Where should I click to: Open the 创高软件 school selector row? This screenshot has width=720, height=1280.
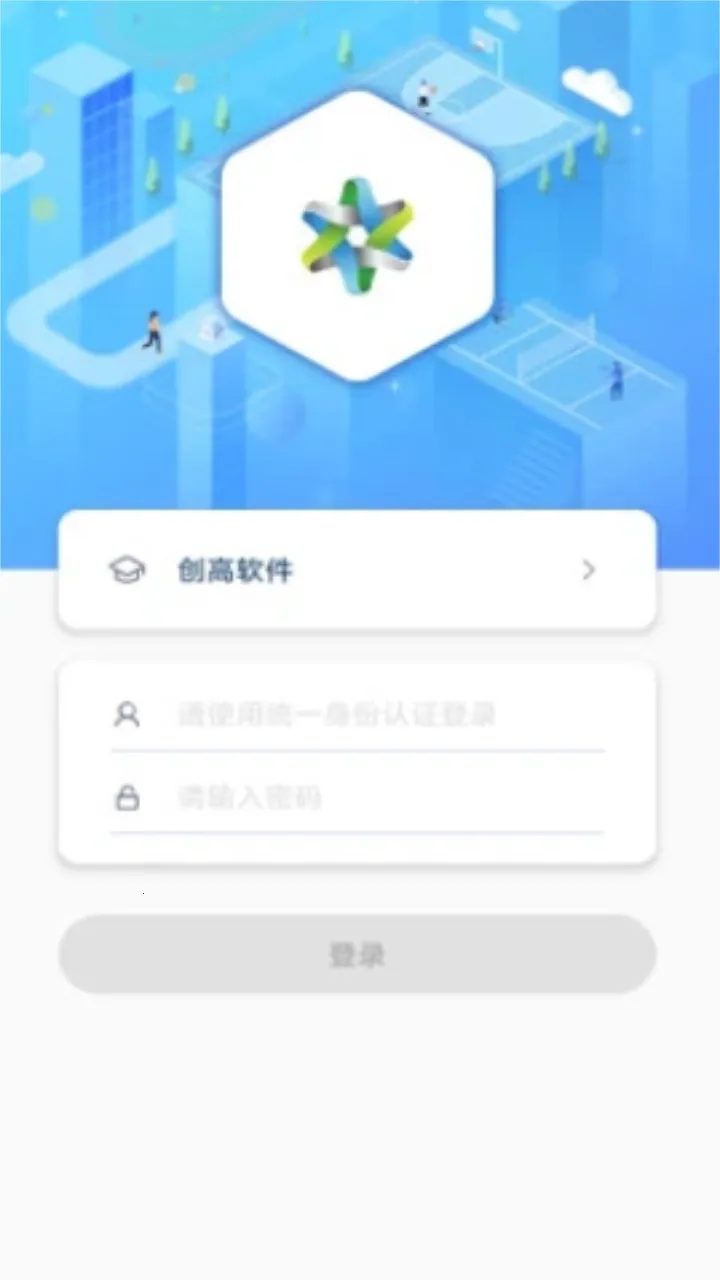click(357, 570)
